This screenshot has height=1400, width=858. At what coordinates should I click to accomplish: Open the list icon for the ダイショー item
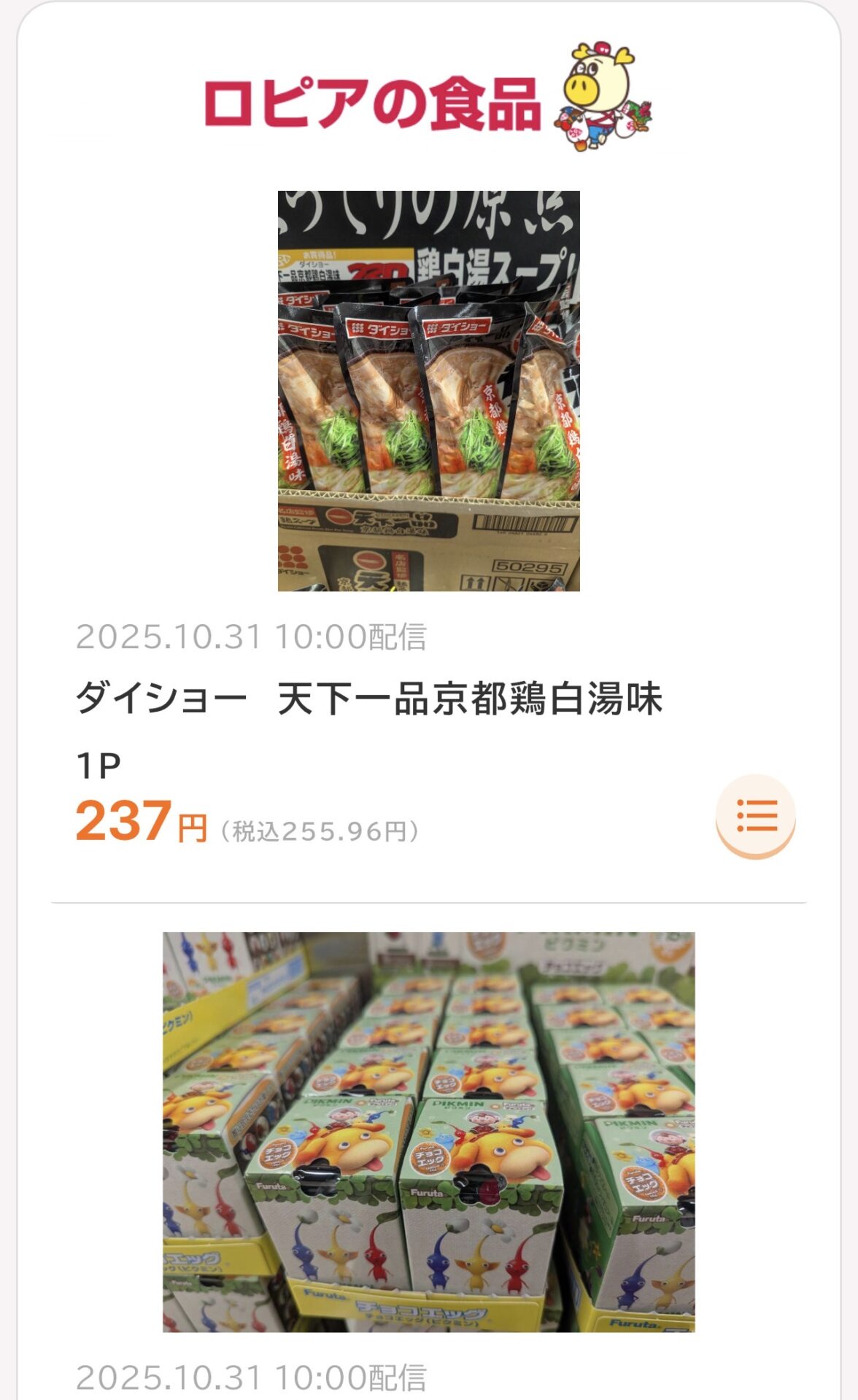tap(756, 815)
